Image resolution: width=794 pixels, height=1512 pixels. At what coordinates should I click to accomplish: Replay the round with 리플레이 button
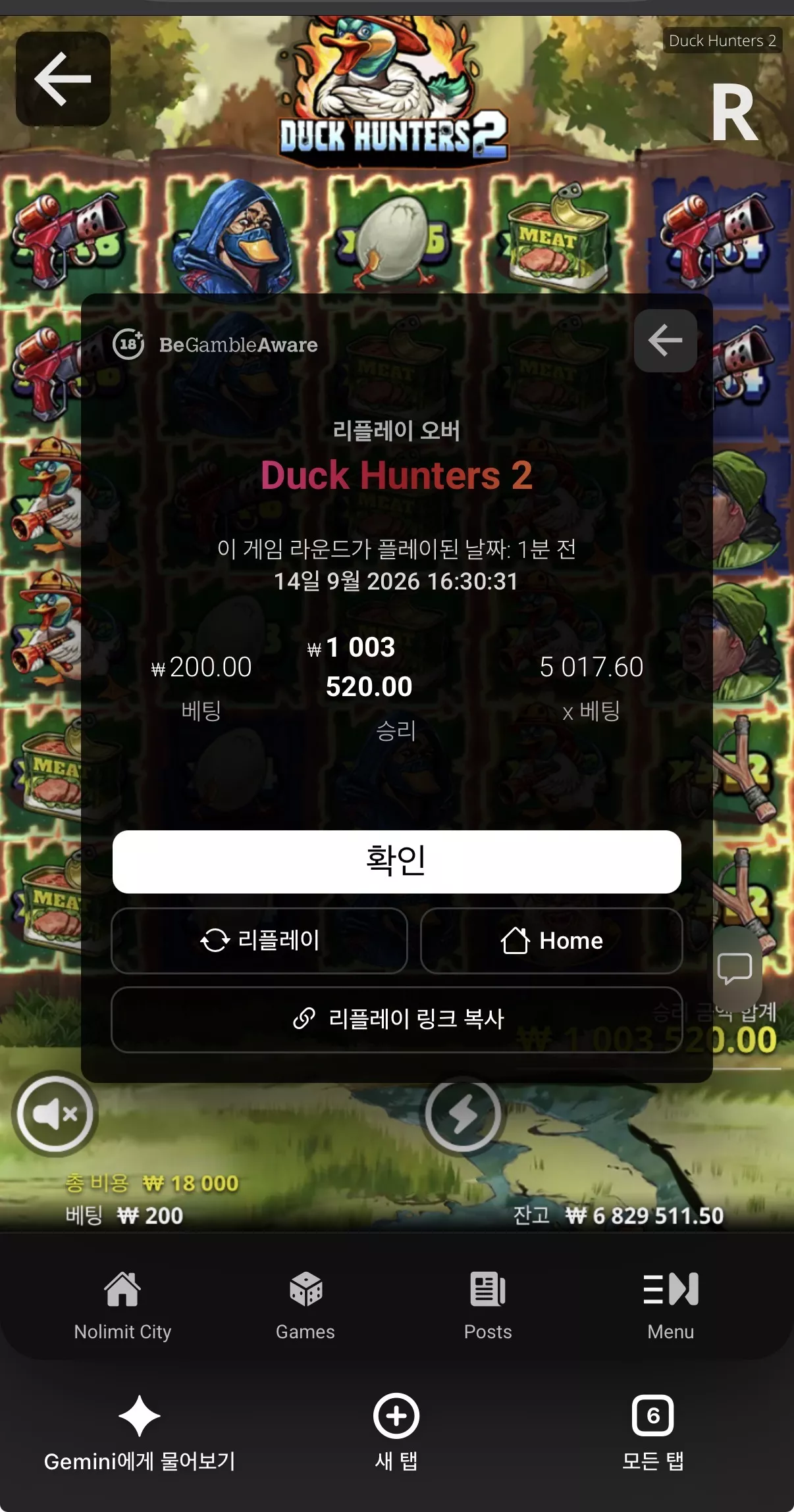pyautogui.click(x=259, y=940)
